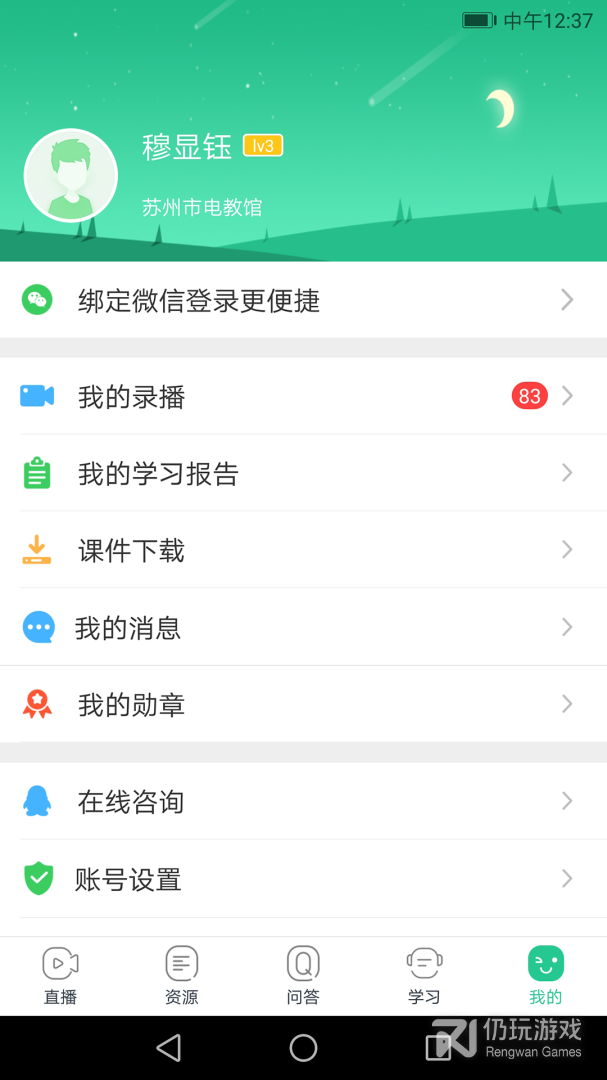This screenshot has height=1080, width=607.
Task: Switch to the 问答 tab
Action: [303, 975]
